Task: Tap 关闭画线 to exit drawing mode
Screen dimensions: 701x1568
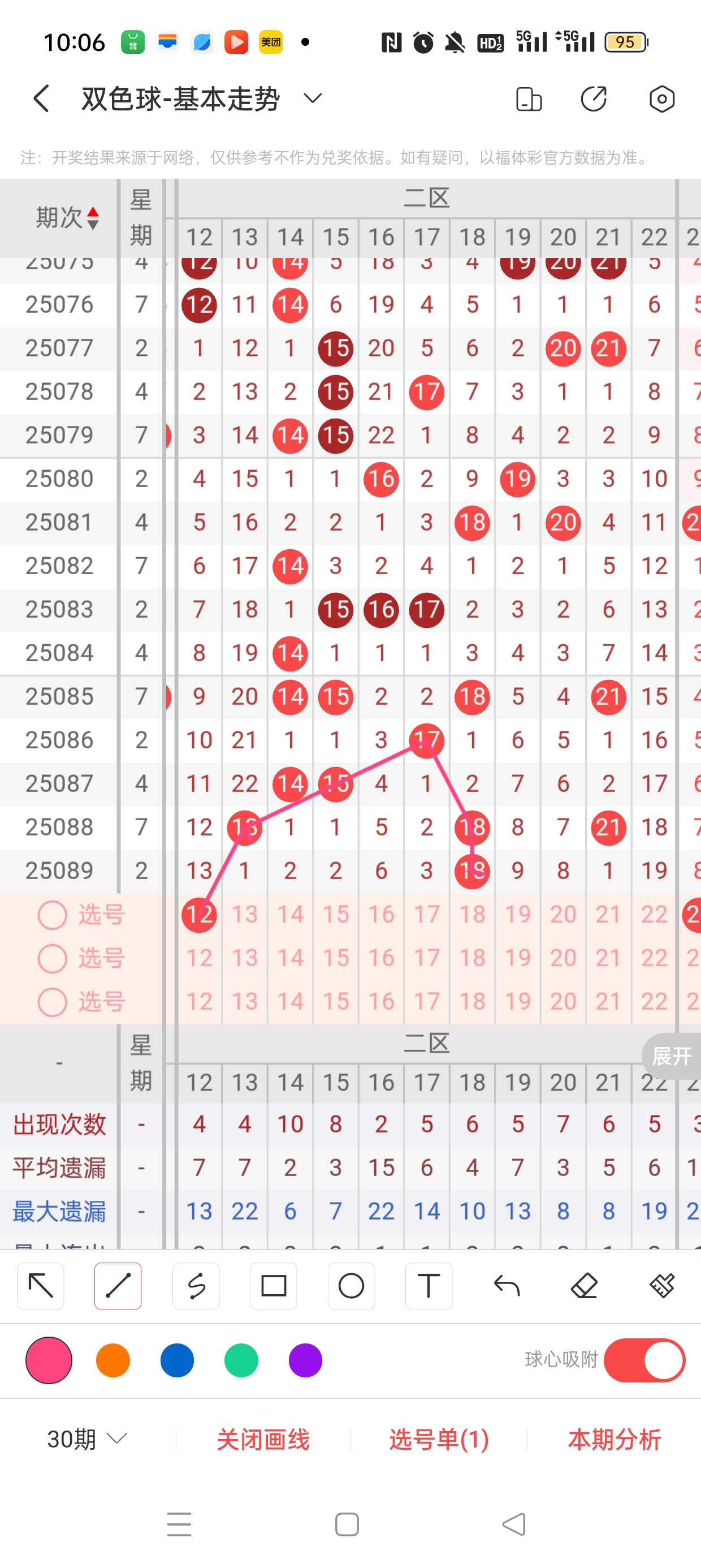Action: [263, 1439]
